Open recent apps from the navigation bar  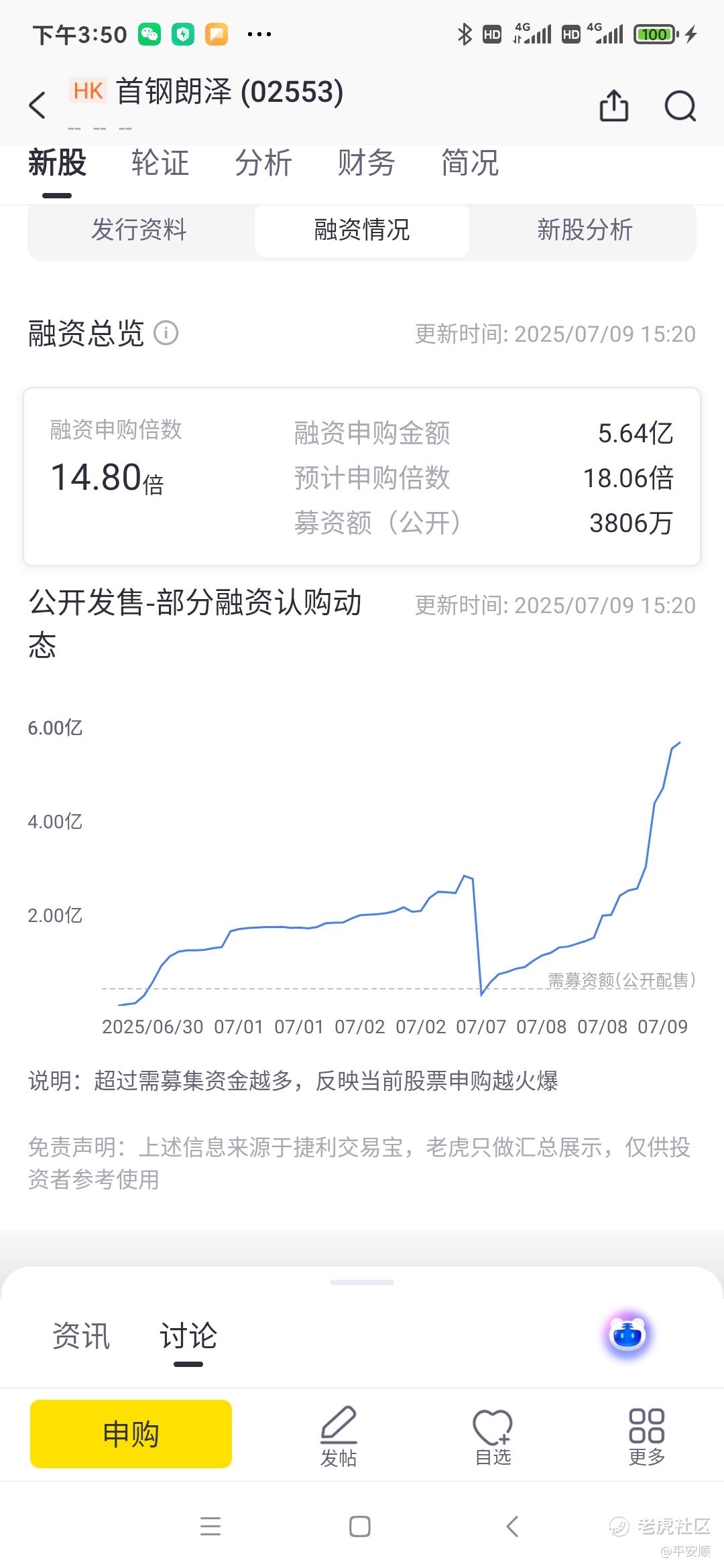210,1526
